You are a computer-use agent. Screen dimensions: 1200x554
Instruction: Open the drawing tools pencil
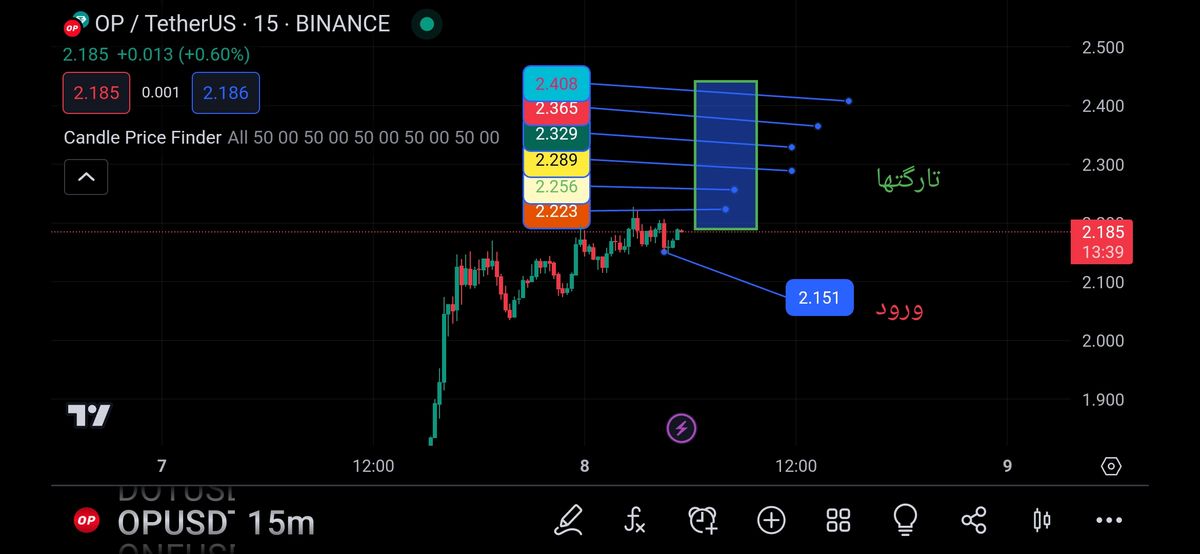(x=568, y=519)
